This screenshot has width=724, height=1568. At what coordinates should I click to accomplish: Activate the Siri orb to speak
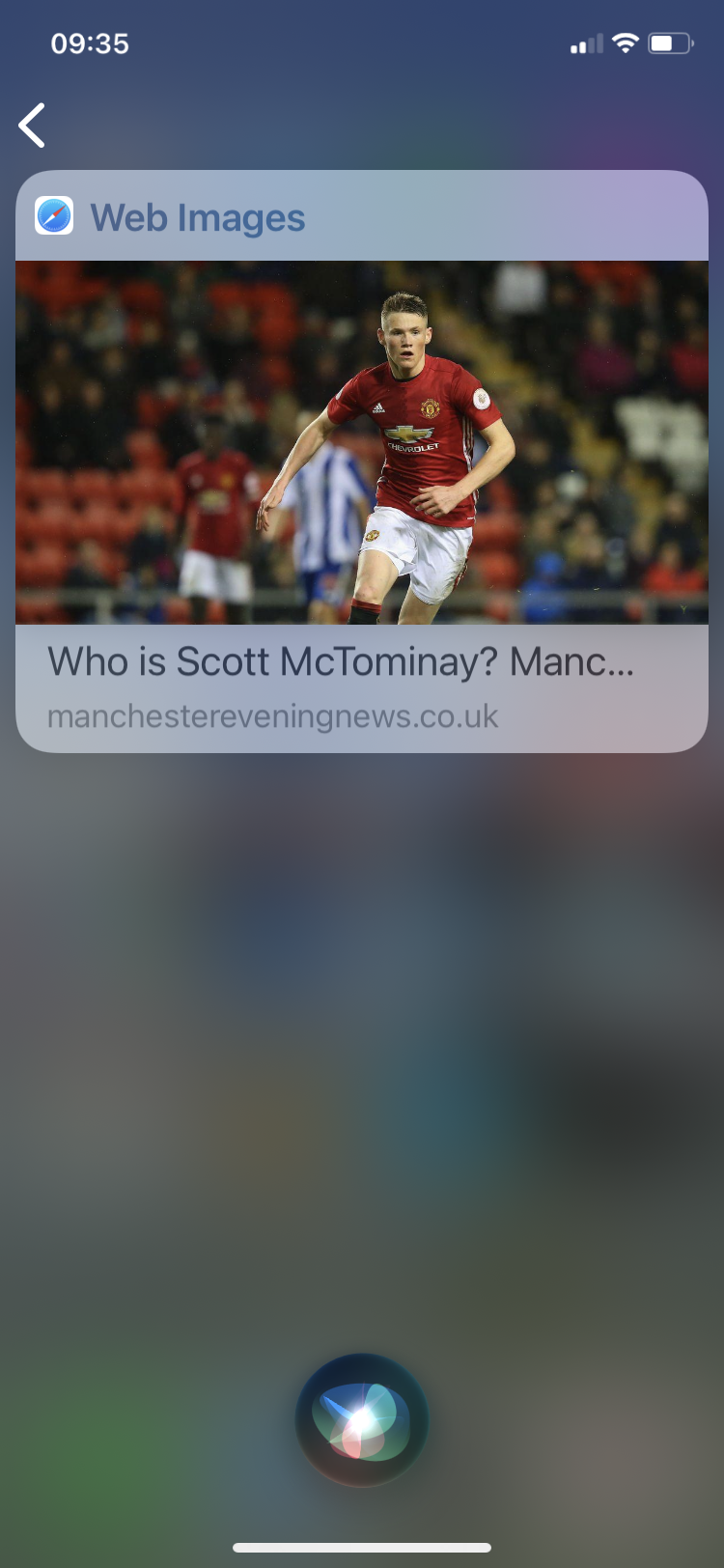(x=362, y=1419)
